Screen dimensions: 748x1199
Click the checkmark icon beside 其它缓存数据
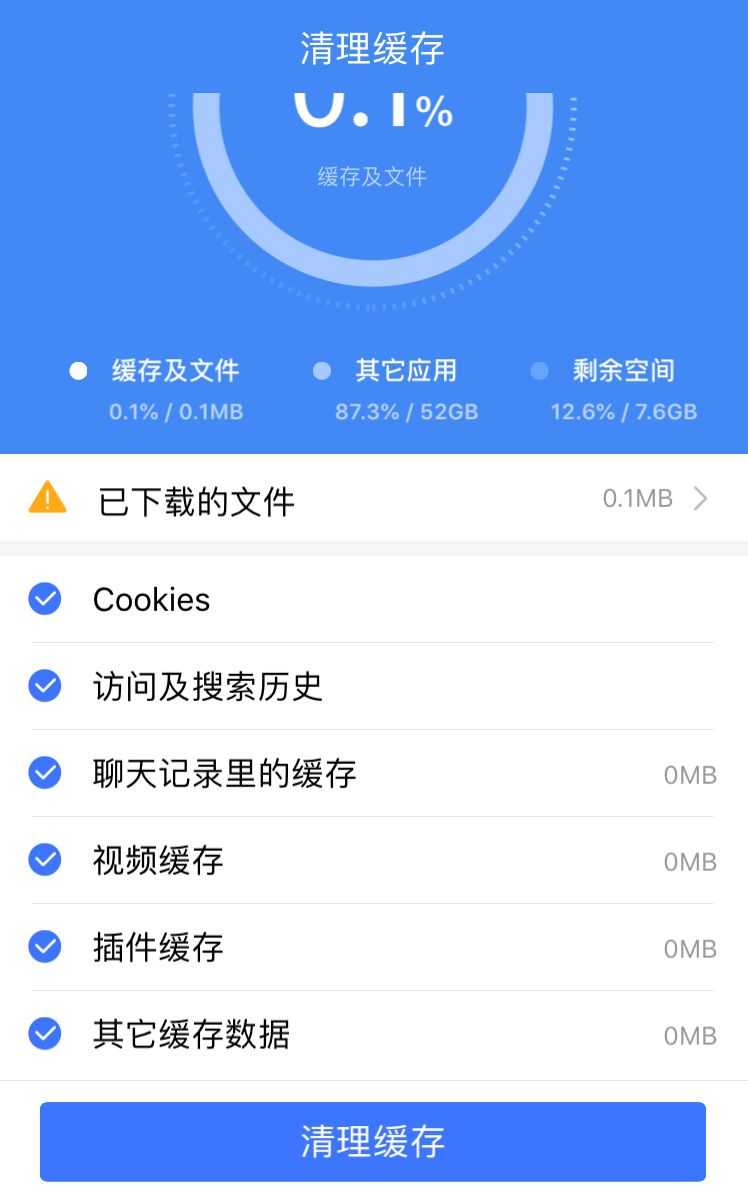click(45, 1033)
